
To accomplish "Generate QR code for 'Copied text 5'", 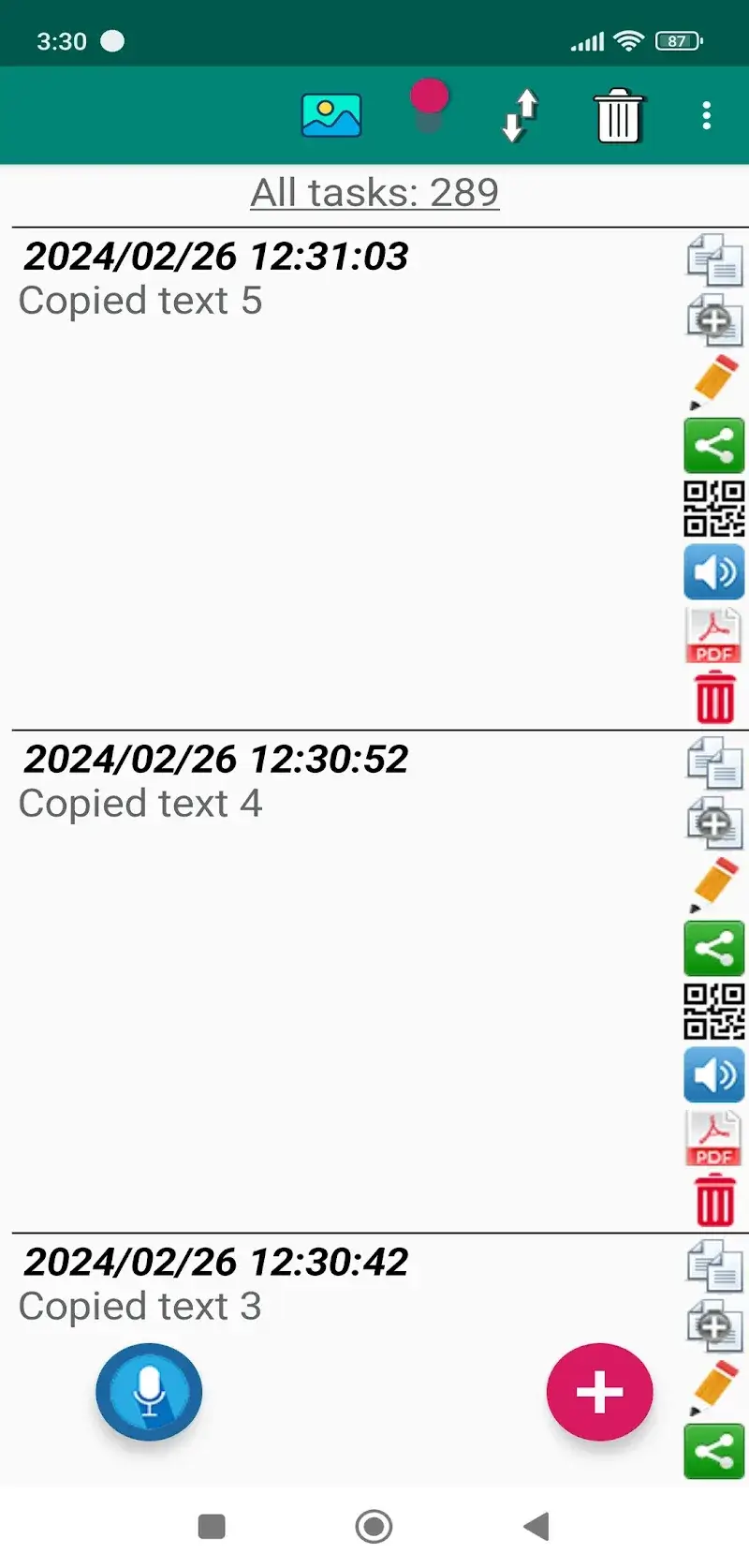I will 713,509.
